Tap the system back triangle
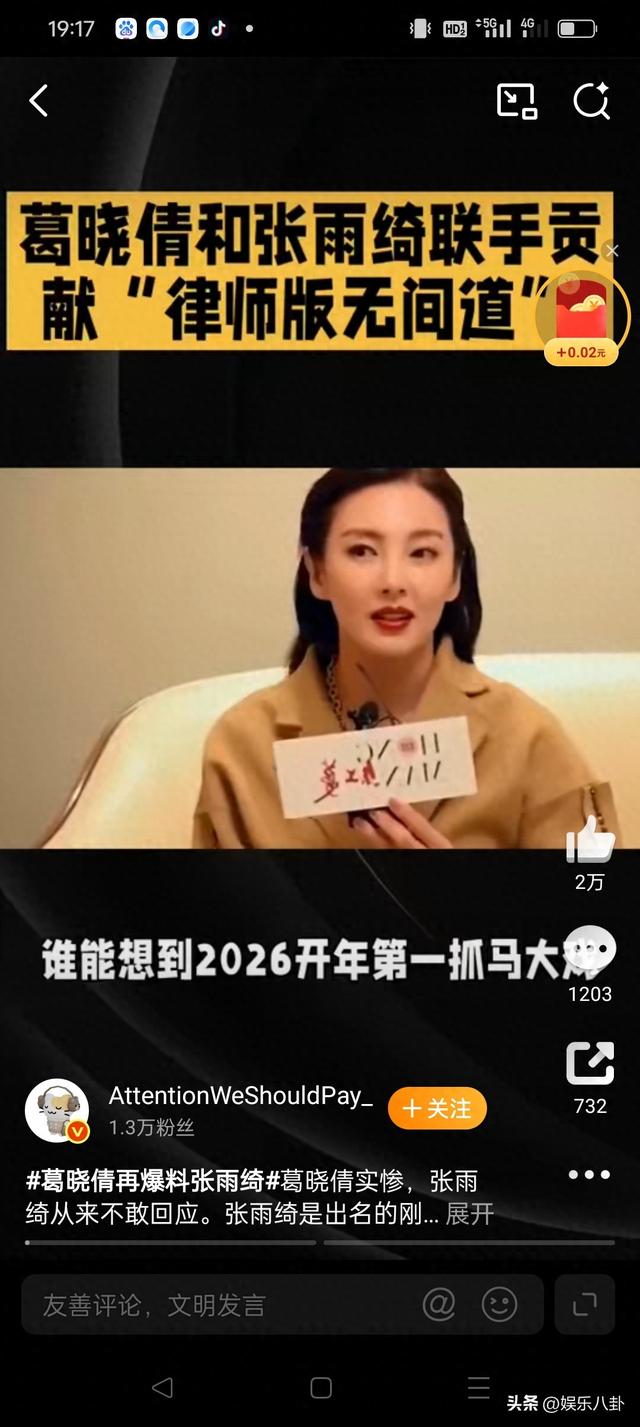Screen dimensions: 640x1427 (x=162, y=1387)
